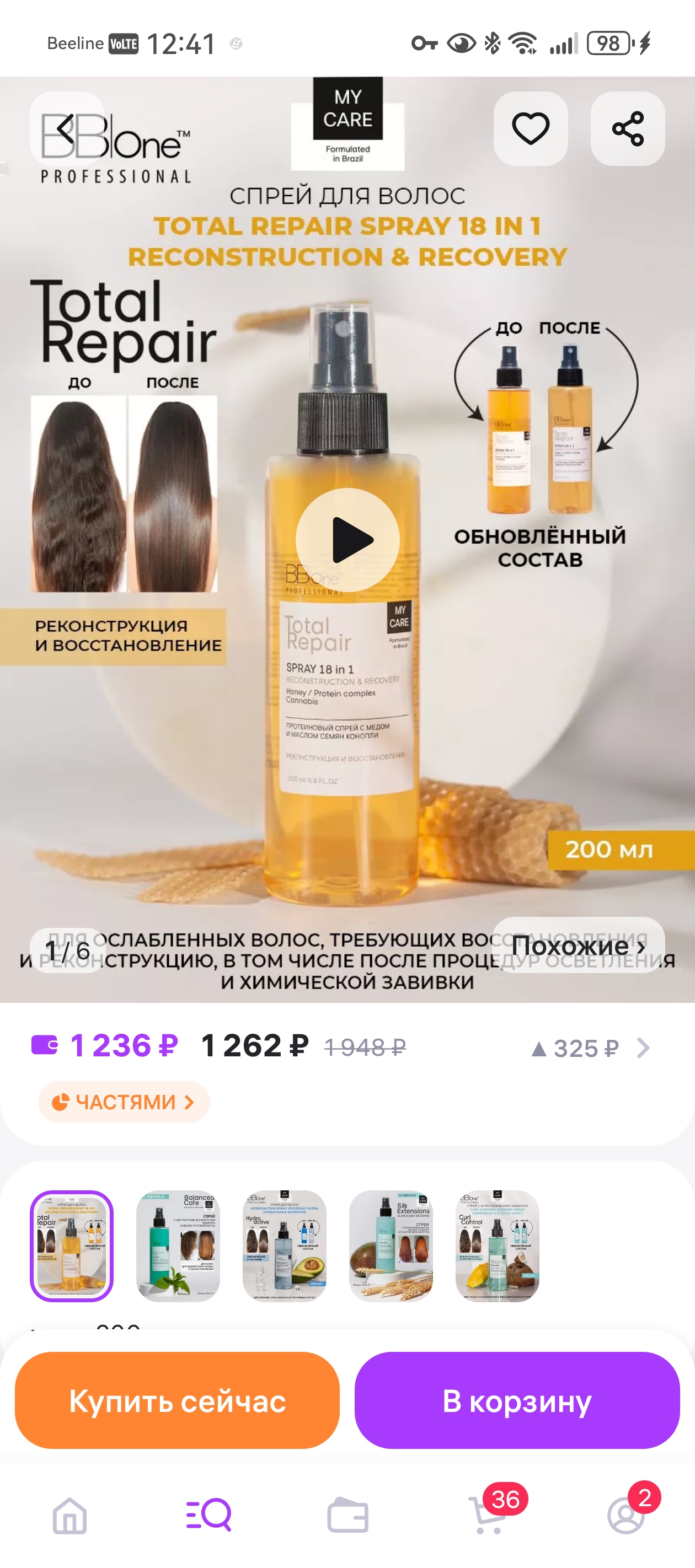Screen dimensions: 695x1568
Task: Open Похожие similar products
Action: tap(578, 946)
